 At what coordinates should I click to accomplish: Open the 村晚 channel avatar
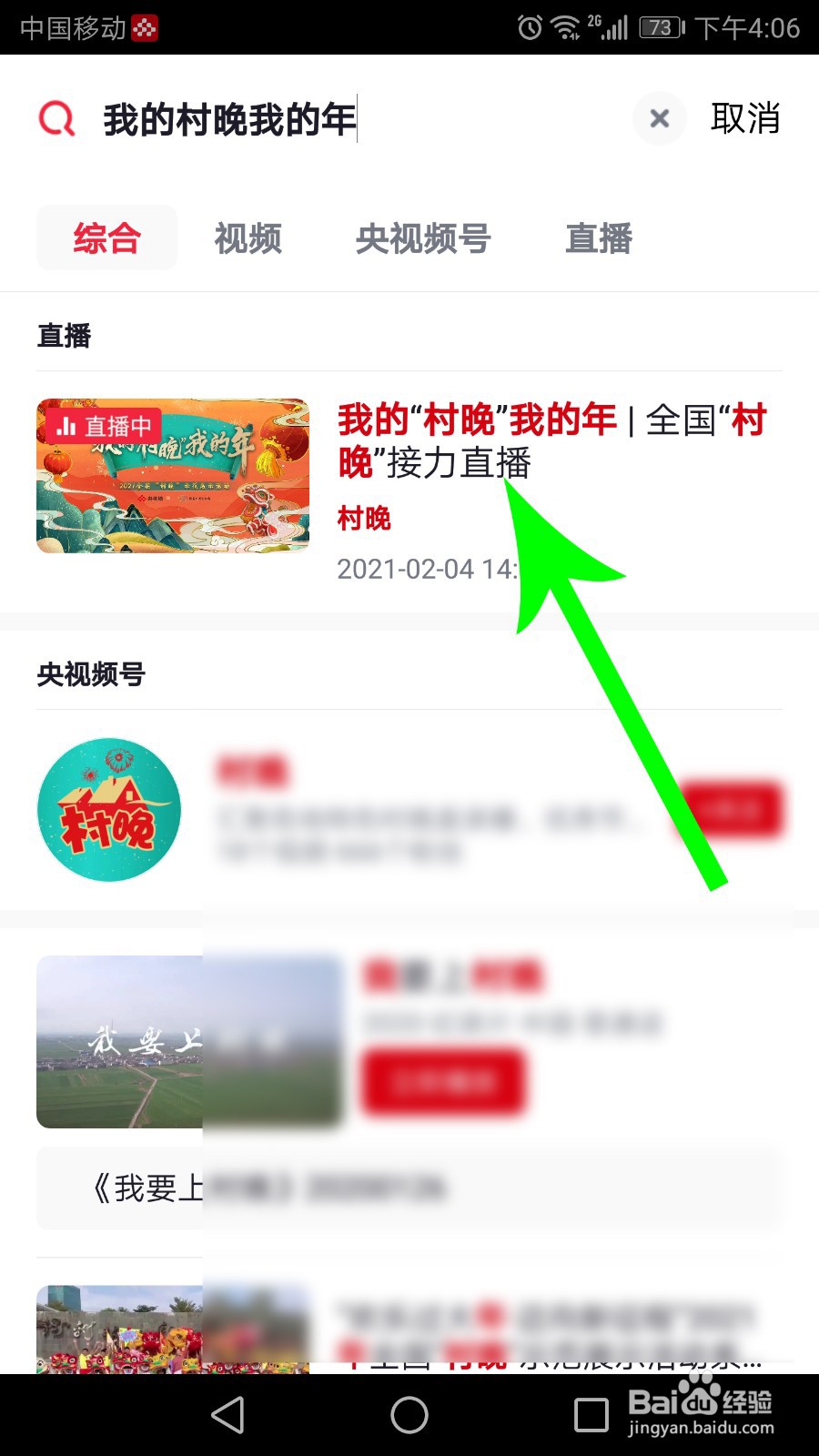(x=108, y=810)
